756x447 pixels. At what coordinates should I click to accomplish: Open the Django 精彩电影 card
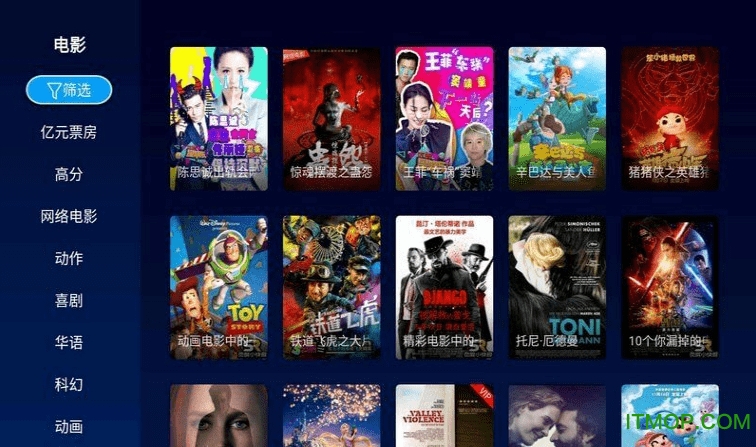444,287
